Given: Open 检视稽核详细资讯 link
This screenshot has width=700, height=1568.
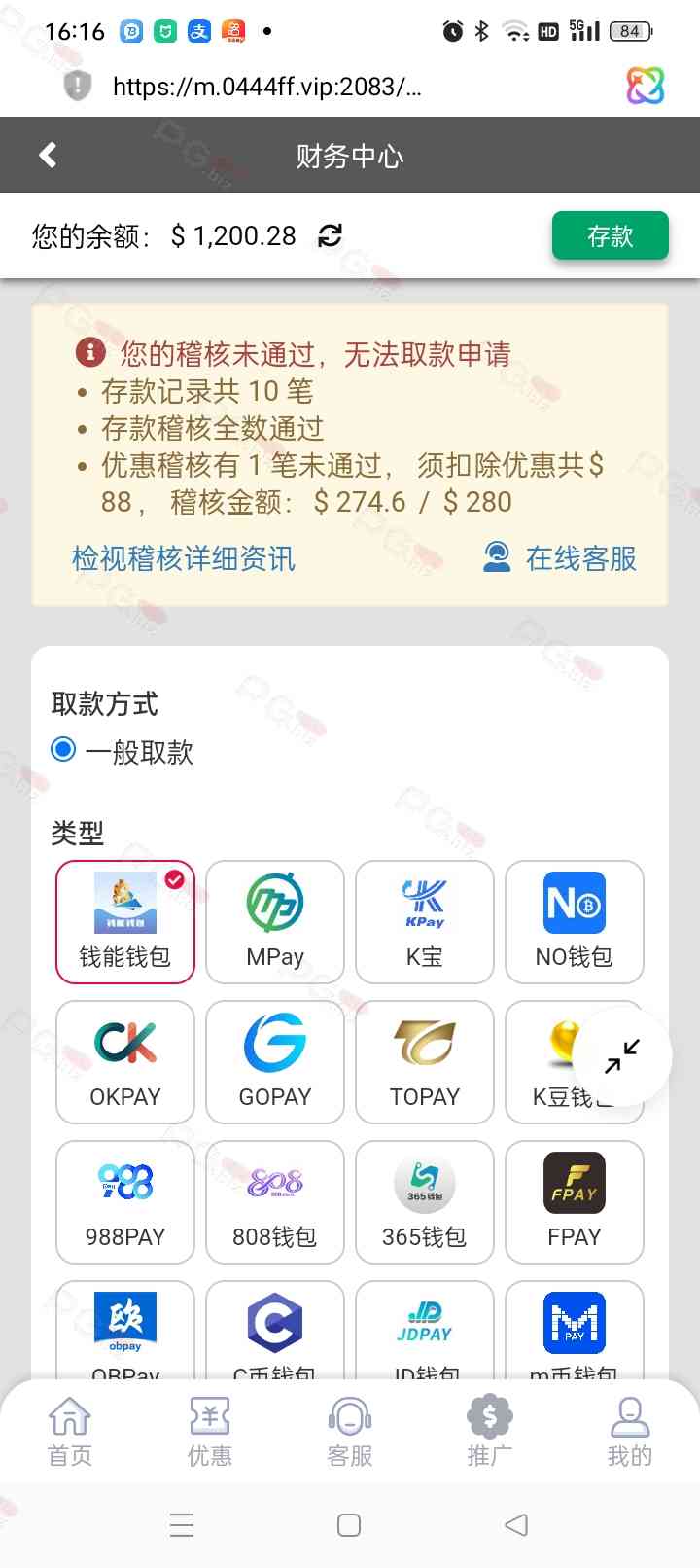Looking at the screenshot, I should (184, 558).
